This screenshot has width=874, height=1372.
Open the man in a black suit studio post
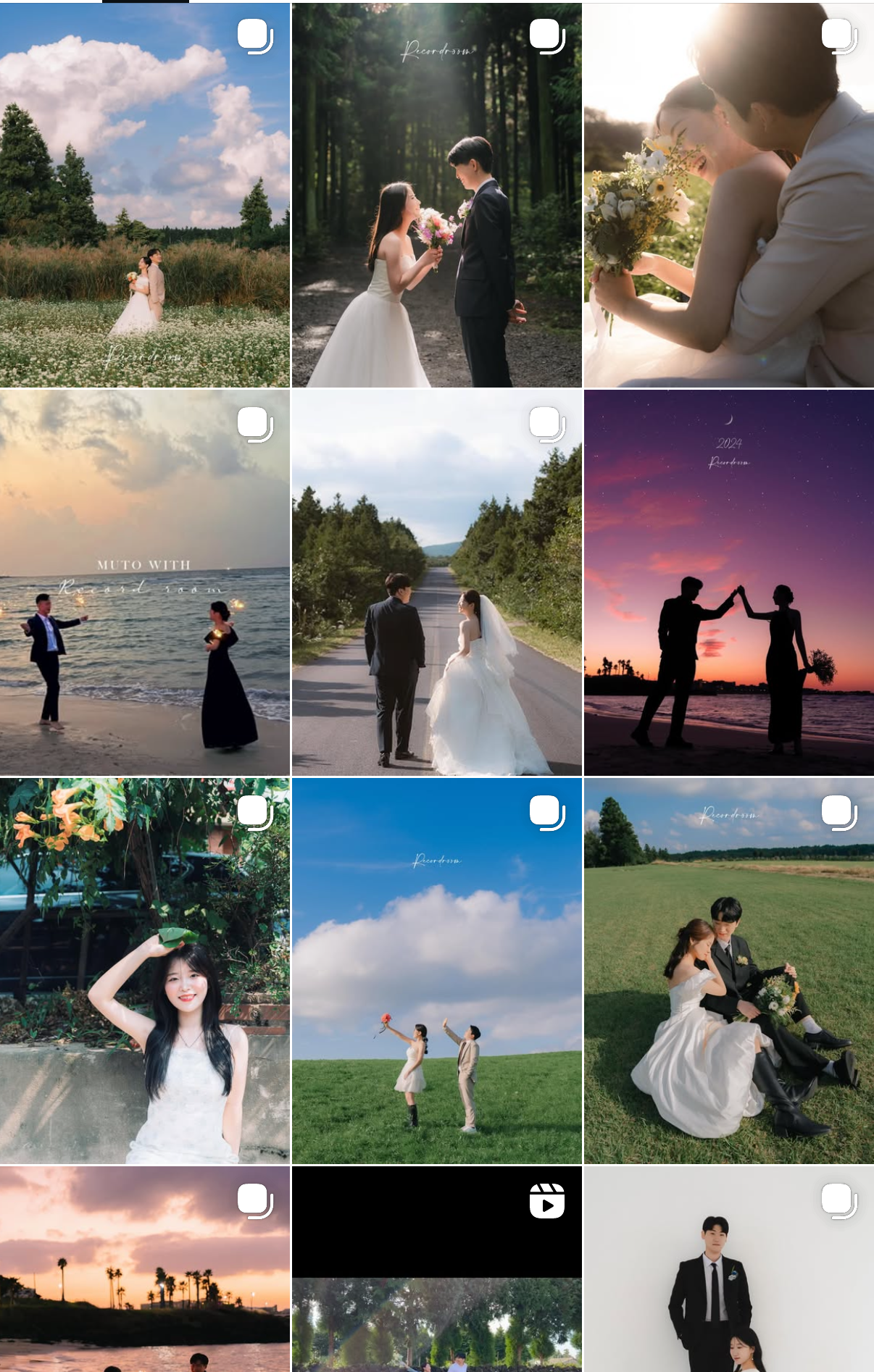coord(729,1269)
